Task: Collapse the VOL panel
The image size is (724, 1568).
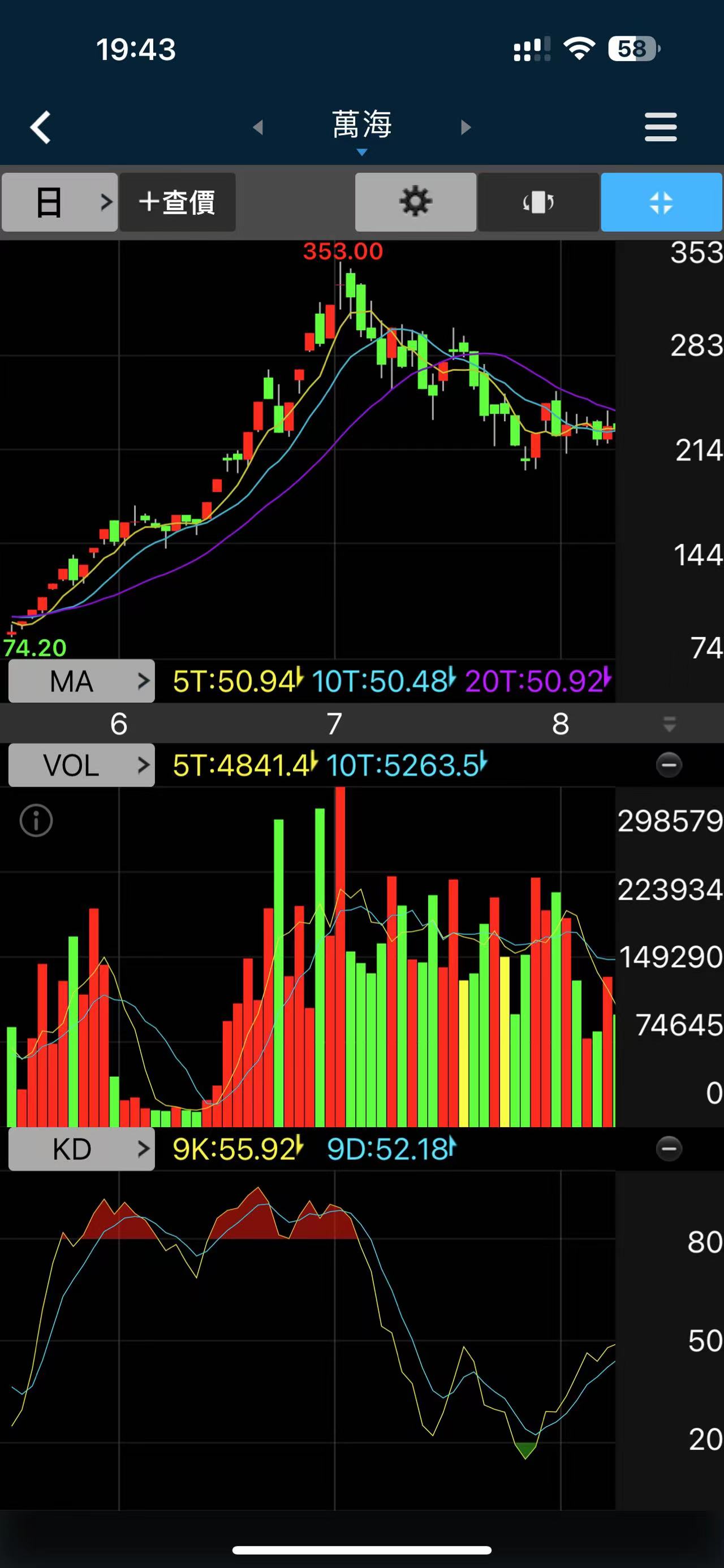Action: click(669, 765)
